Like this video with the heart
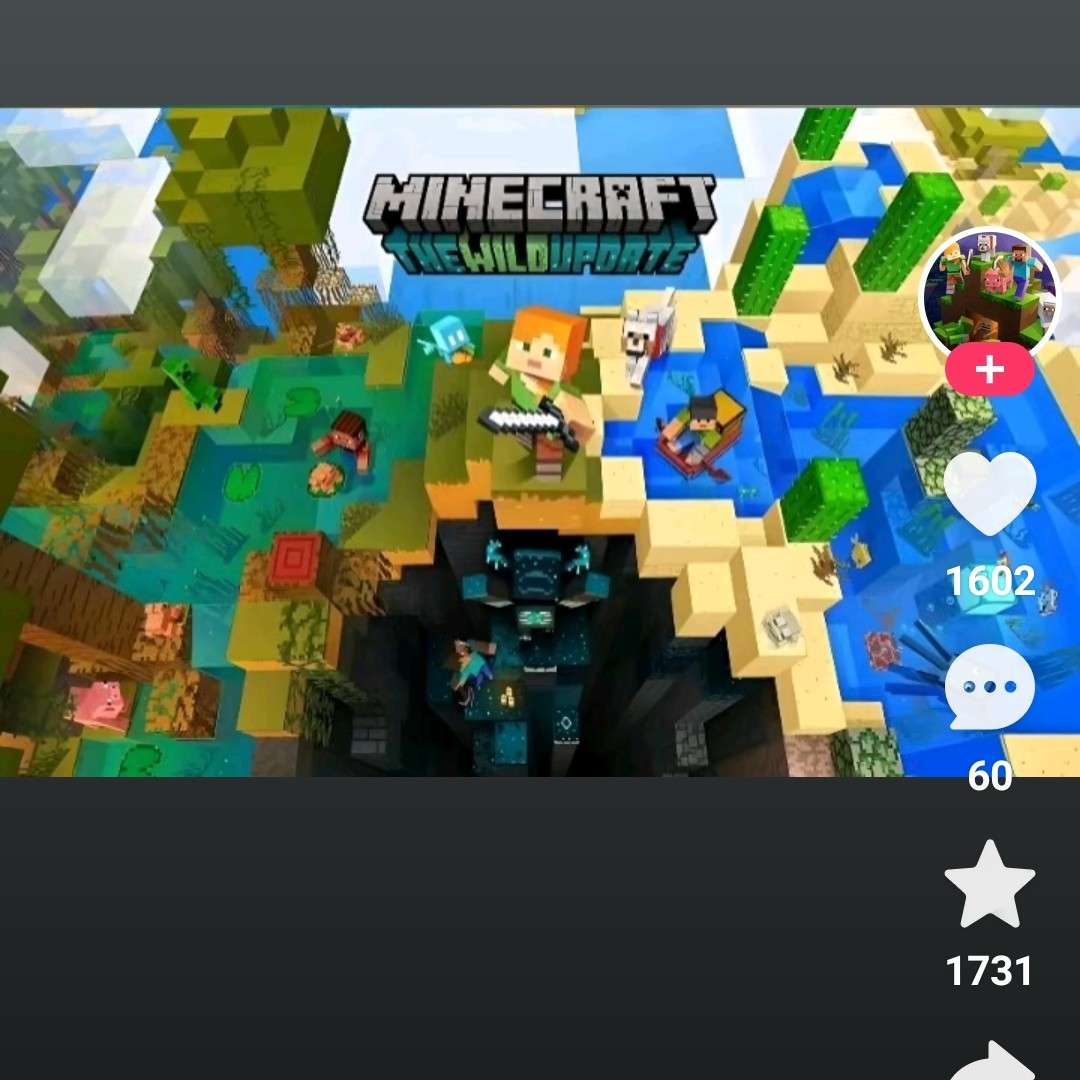The height and width of the screenshot is (1080, 1080). [989, 494]
